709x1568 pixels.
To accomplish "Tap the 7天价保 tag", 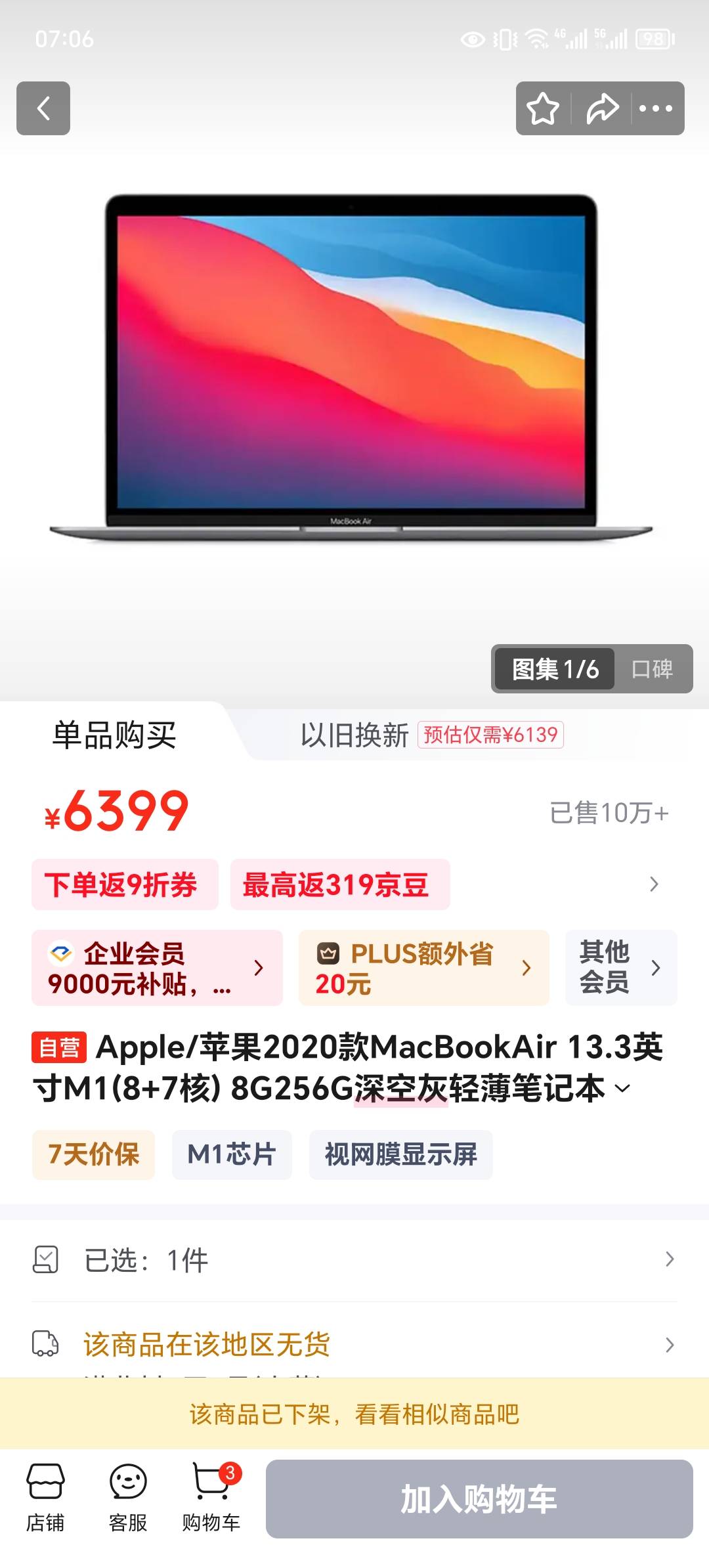I will click(93, 1154).
